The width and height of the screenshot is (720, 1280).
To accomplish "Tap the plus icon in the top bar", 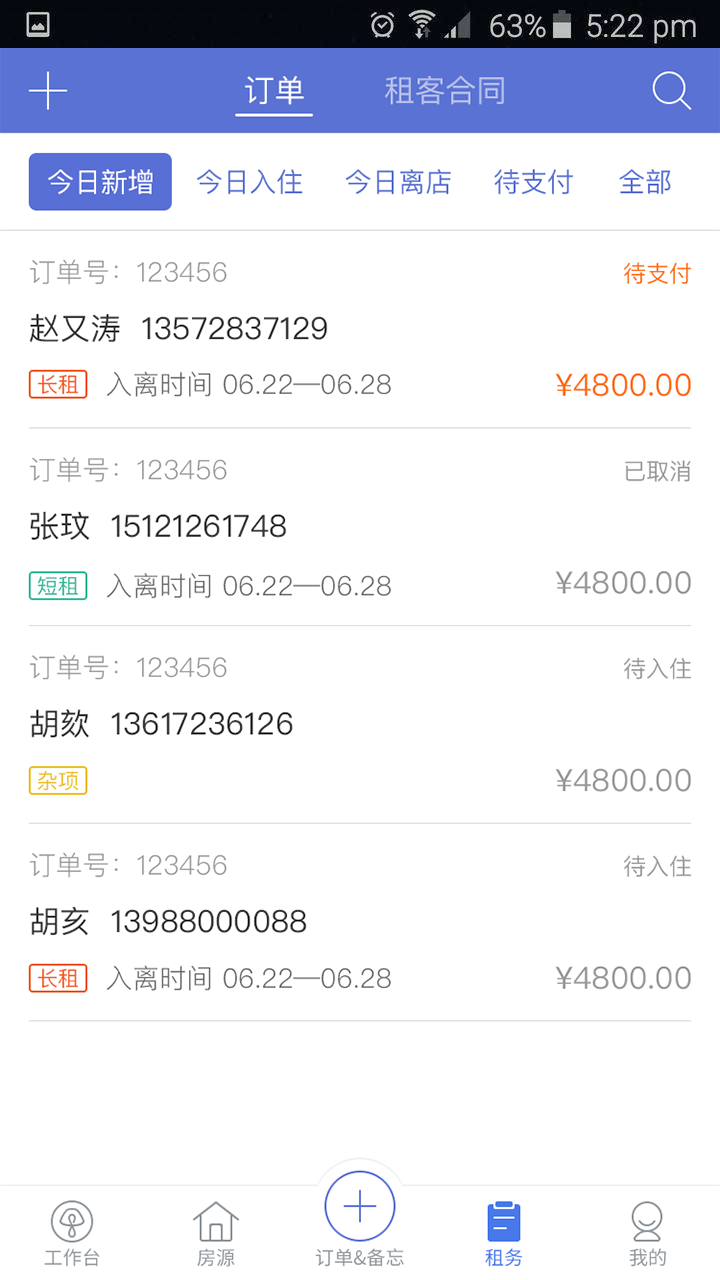I will click(48, 91).
